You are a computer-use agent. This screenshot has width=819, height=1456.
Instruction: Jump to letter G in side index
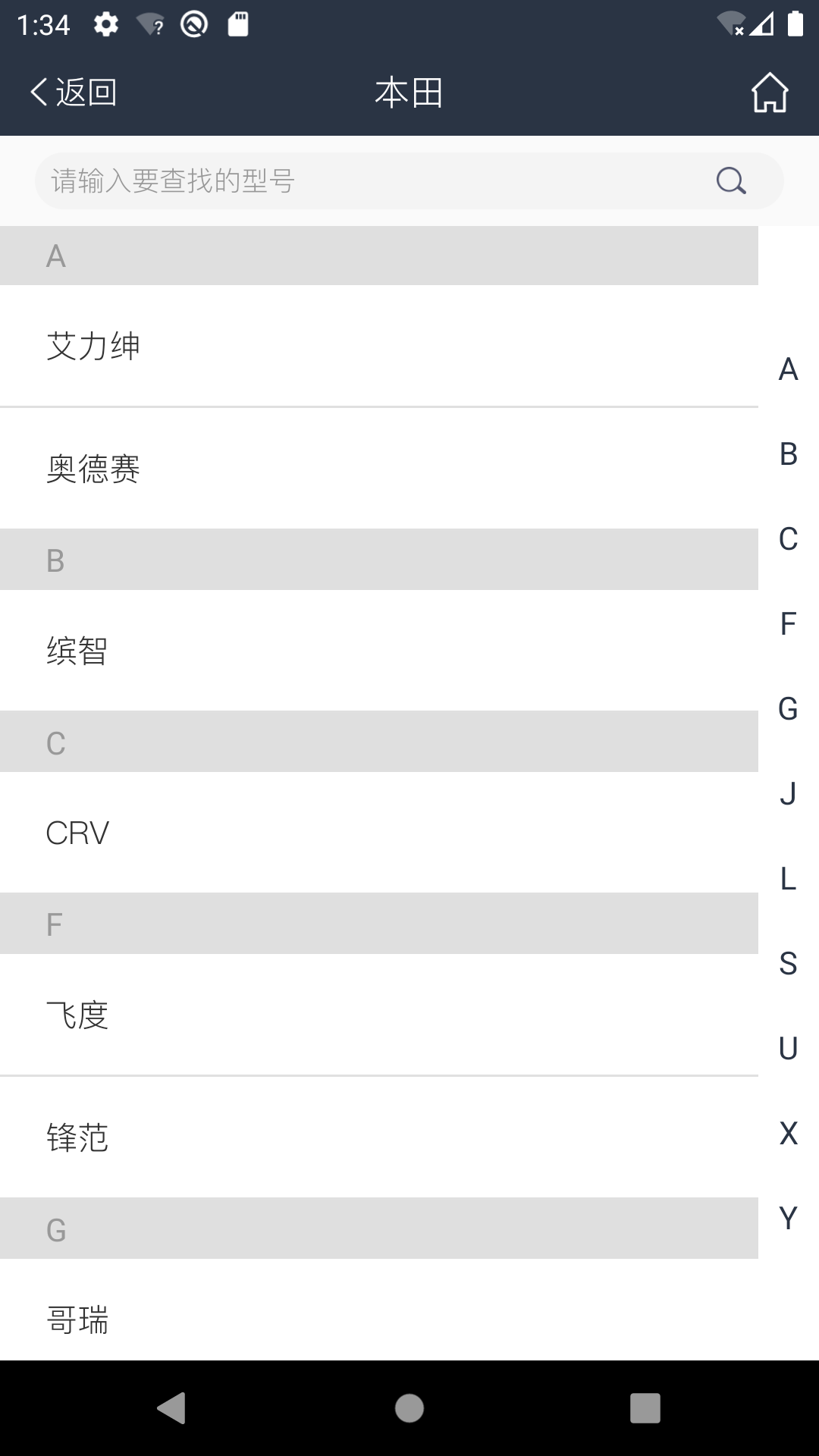788,708
